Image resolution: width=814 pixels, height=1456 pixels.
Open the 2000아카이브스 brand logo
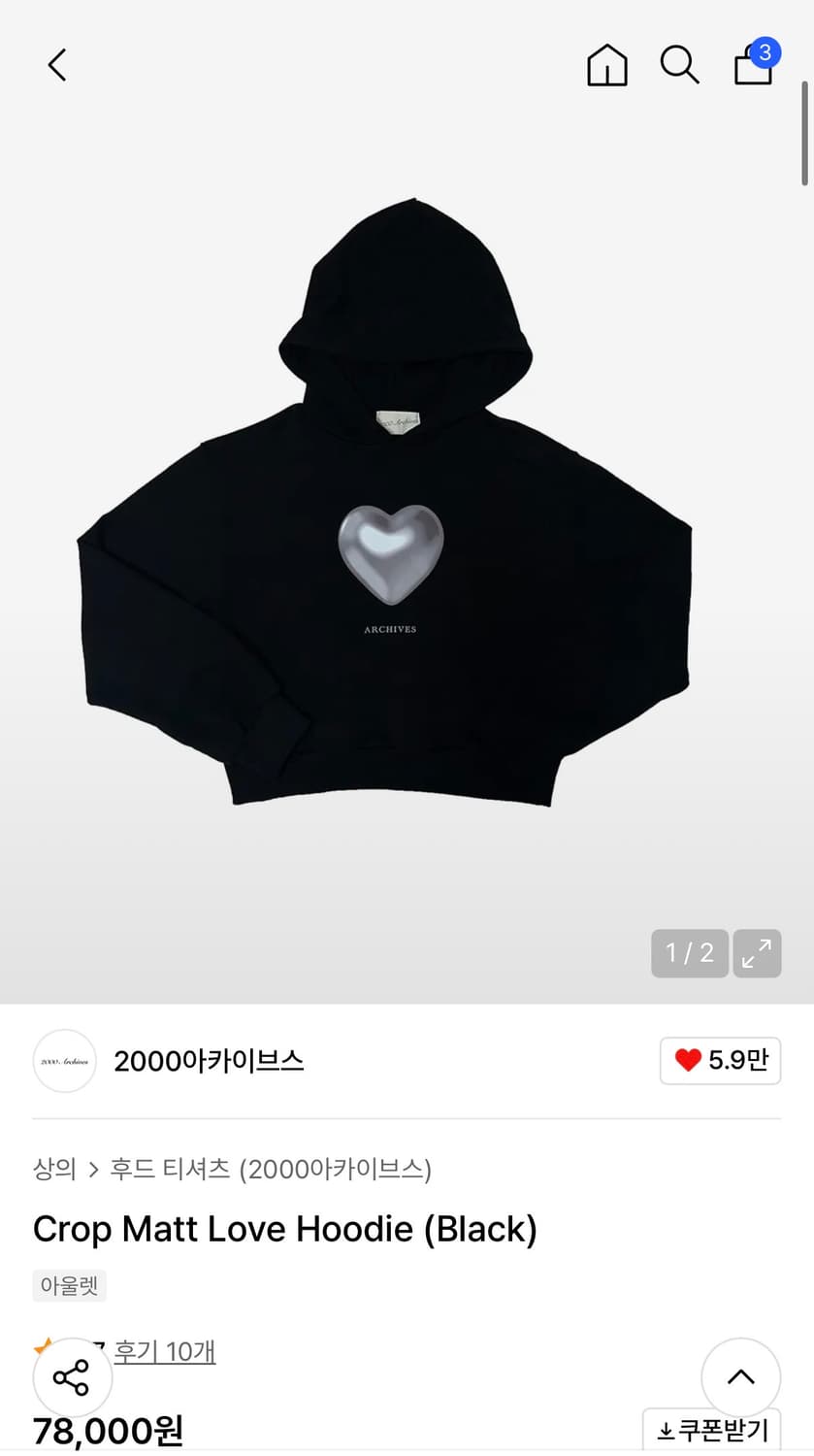pyautogui.click(x=64, y=1061)
